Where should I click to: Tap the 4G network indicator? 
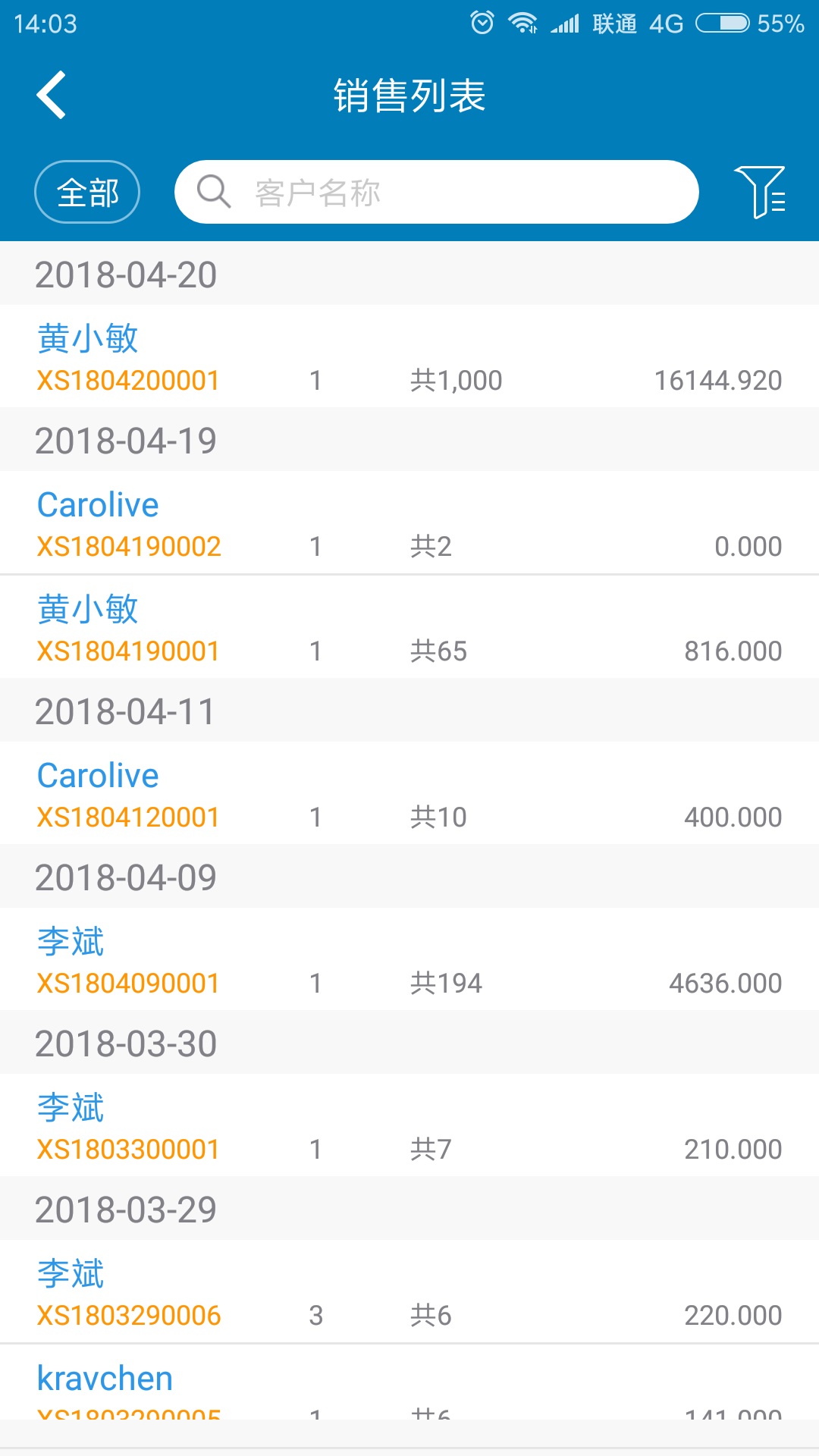pos(666,23)
